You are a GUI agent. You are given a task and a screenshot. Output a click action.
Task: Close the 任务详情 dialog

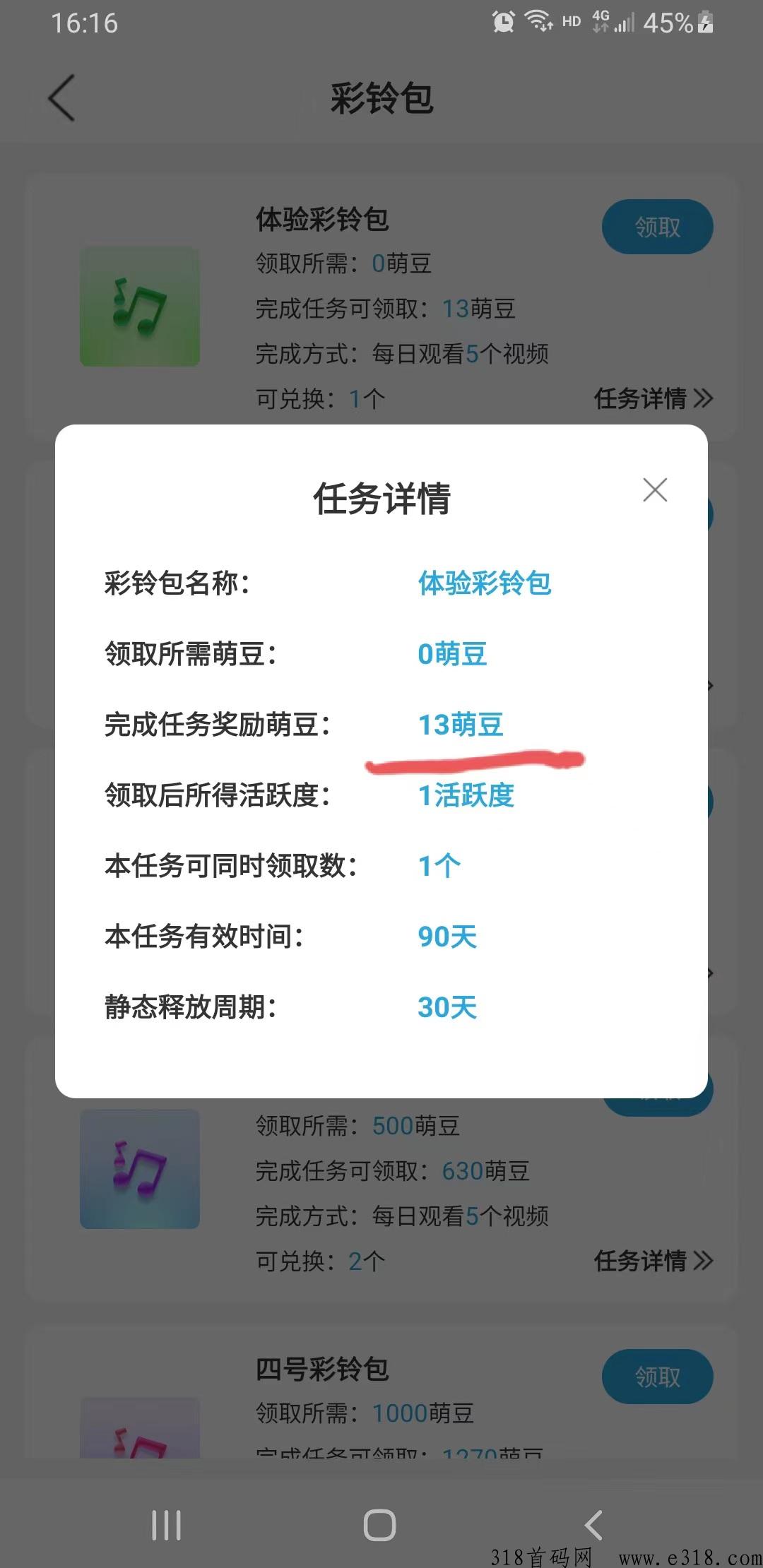(655, 489)
